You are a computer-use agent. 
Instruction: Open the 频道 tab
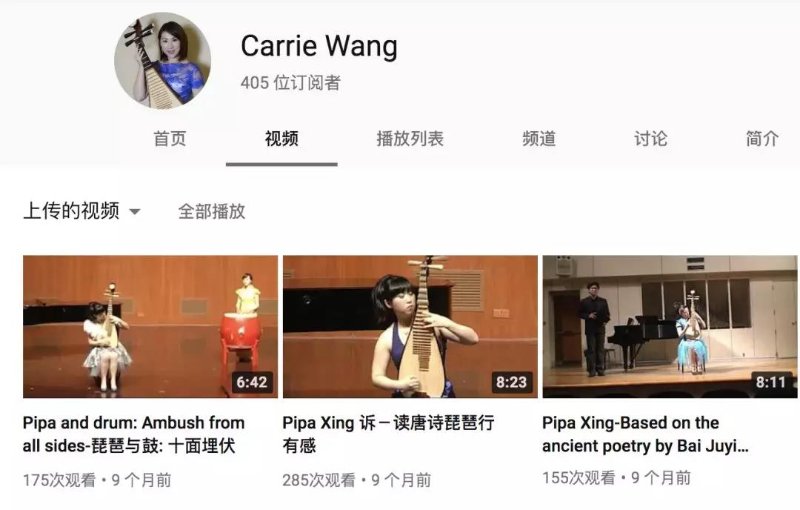(539, 139)
